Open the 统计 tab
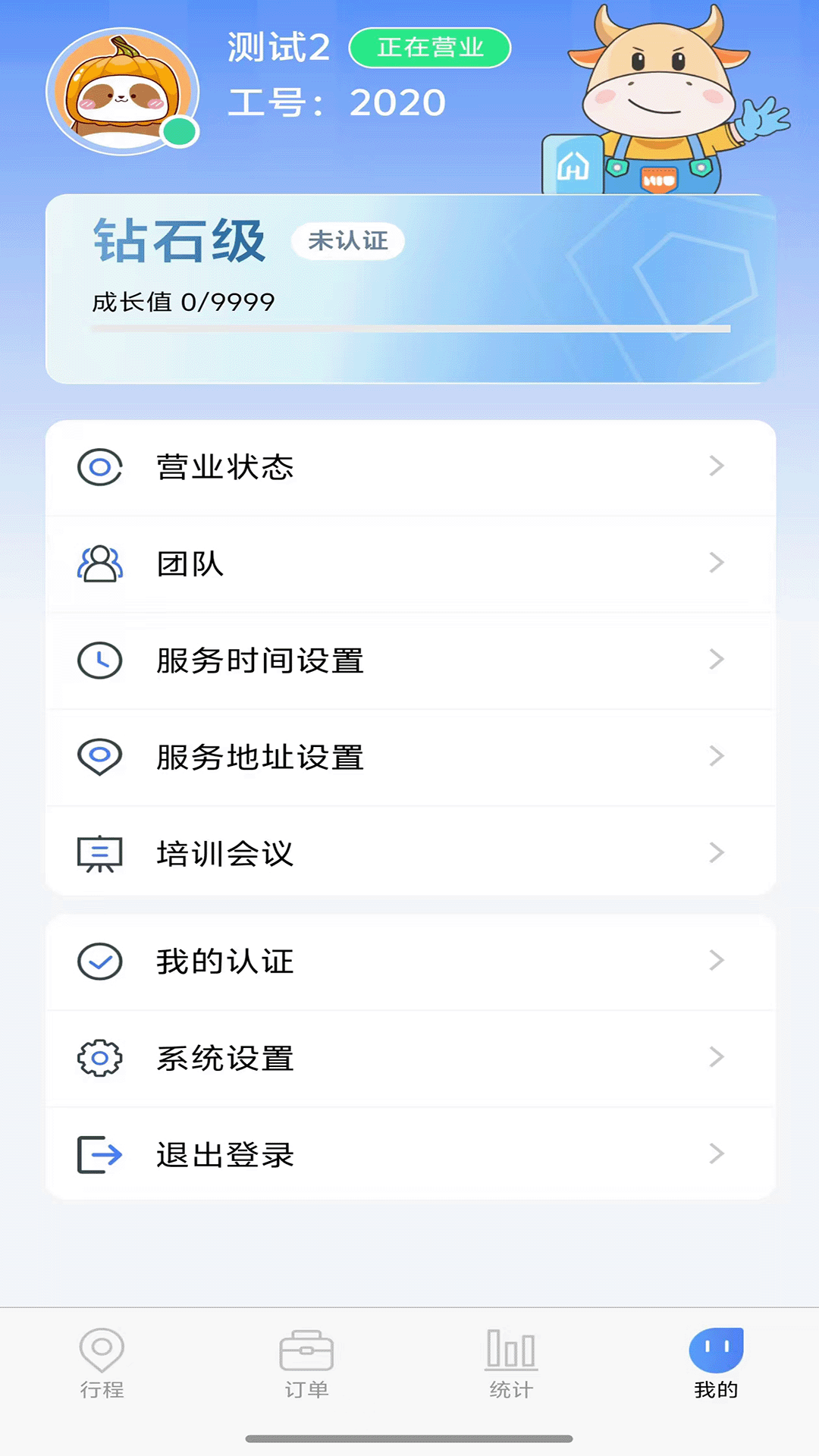This screenshot has height=1456, width=819. point(510,1365)
